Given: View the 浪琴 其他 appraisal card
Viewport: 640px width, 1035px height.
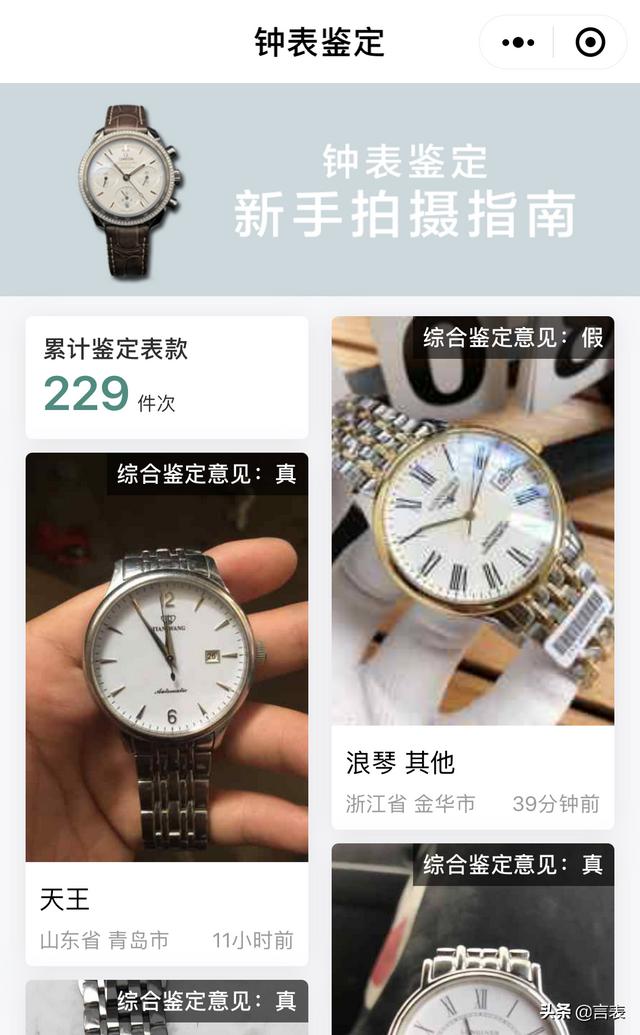Looking at the screenshot, I should click(472, 572).
